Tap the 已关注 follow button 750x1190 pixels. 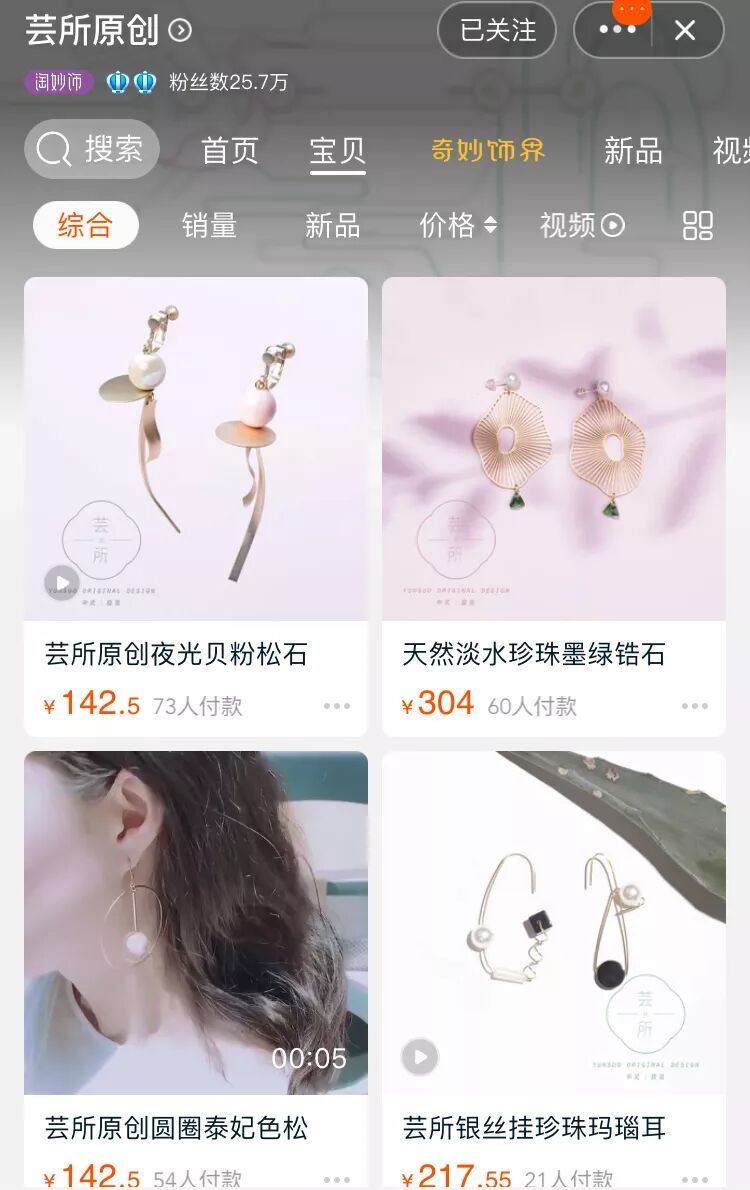click(x=497, y=31)
